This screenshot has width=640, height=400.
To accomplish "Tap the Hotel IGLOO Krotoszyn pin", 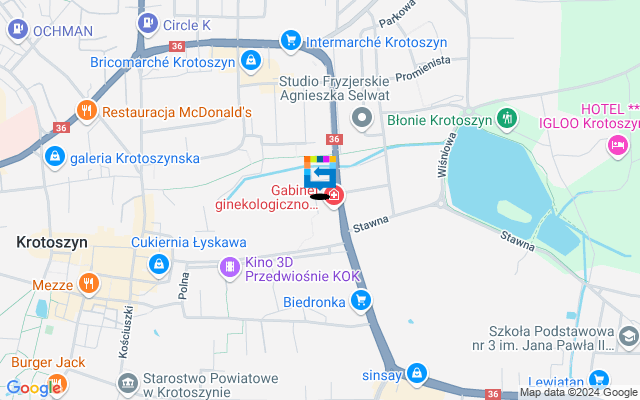I will [x=617, y=146].
